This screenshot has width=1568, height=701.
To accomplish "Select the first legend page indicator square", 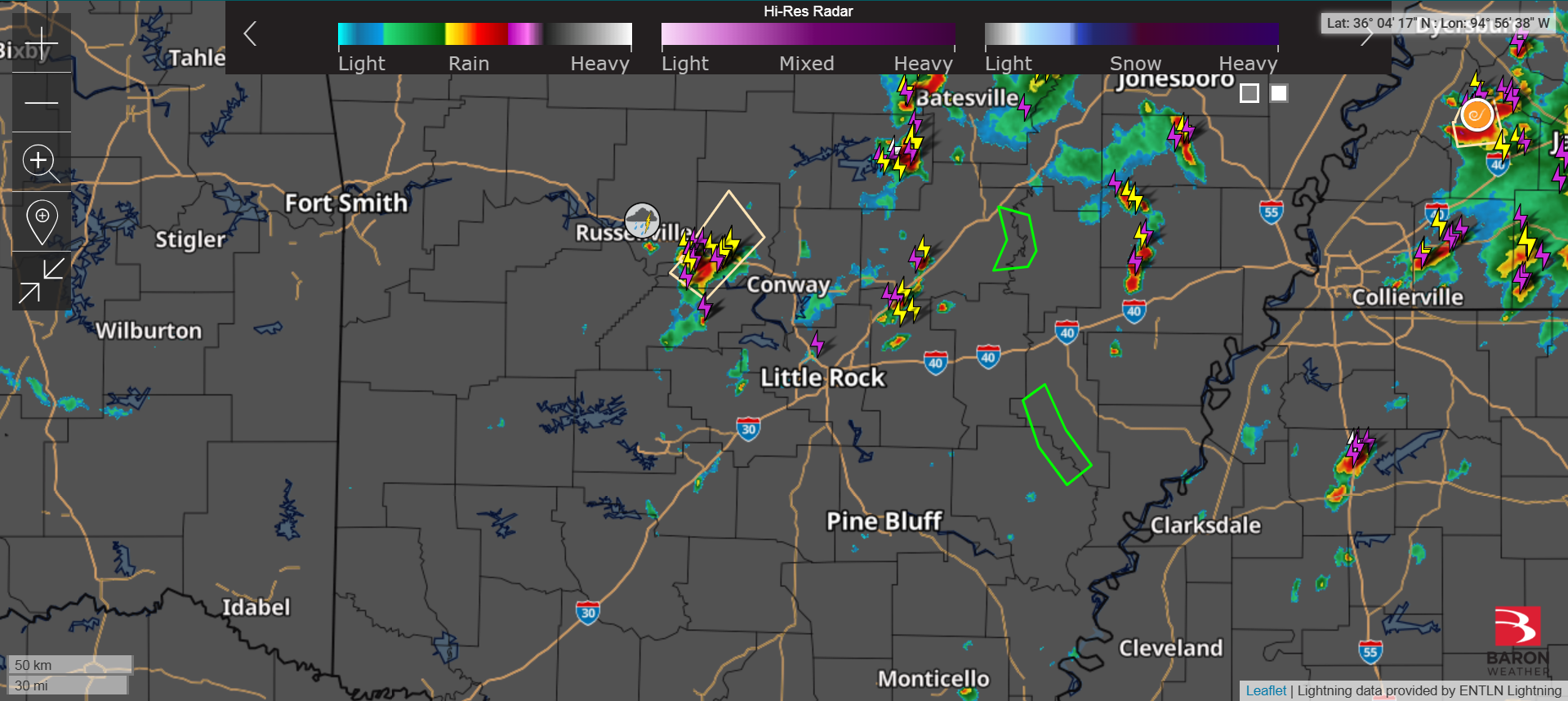I will coord(1249,93).
